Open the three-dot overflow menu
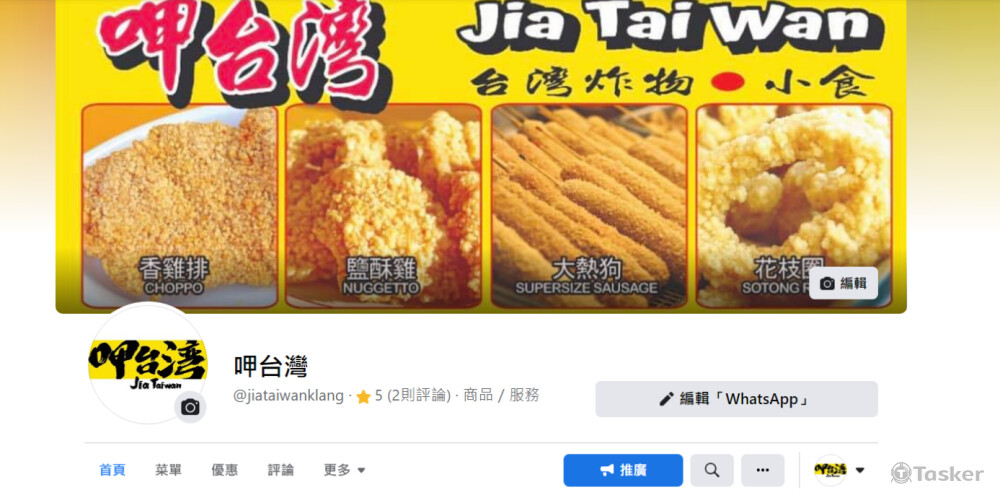1000x494 pixels. click(x=762, y=470)
